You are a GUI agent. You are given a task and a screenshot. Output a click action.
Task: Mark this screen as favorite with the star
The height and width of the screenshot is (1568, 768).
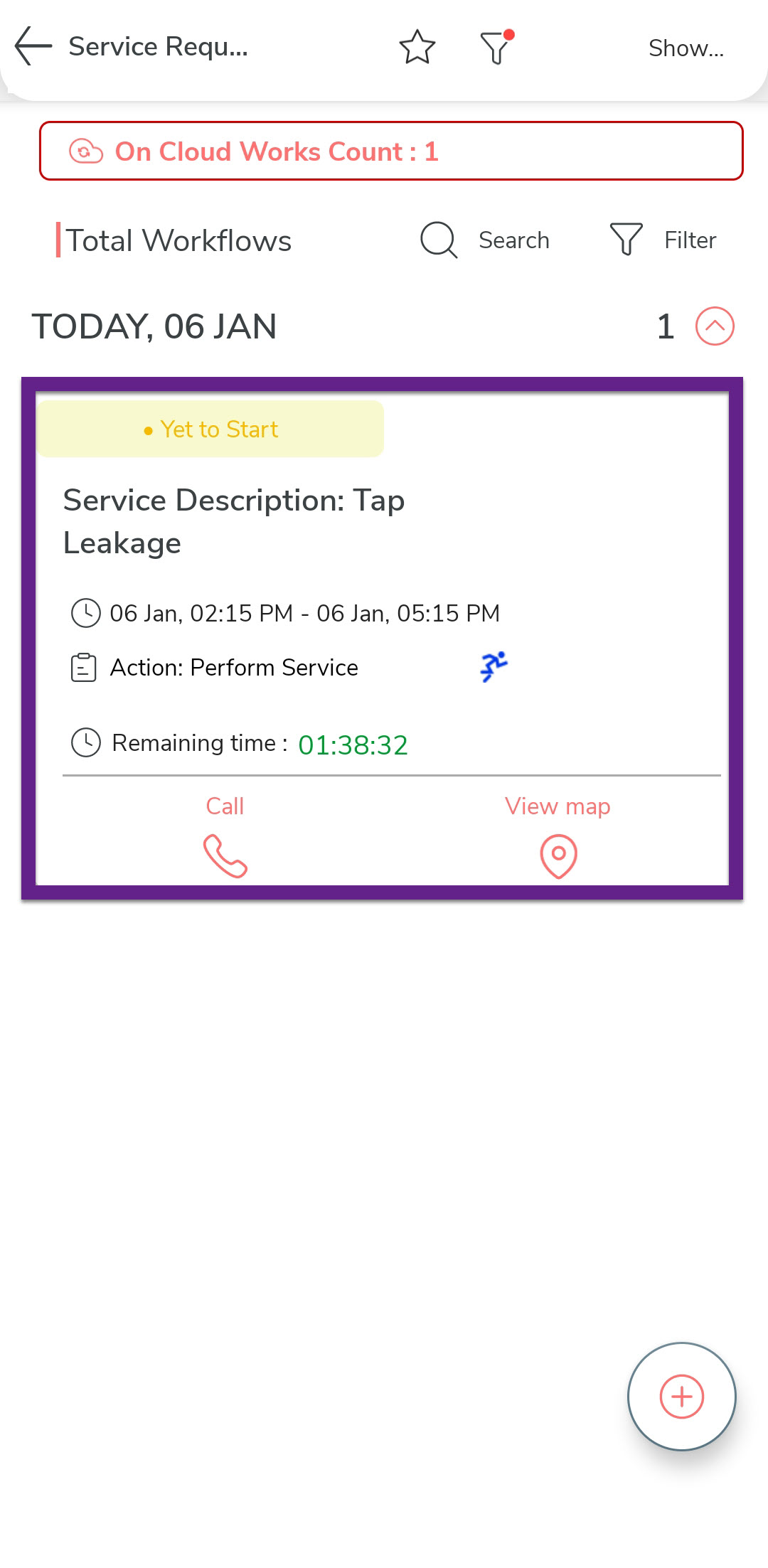tap(417, 48)
